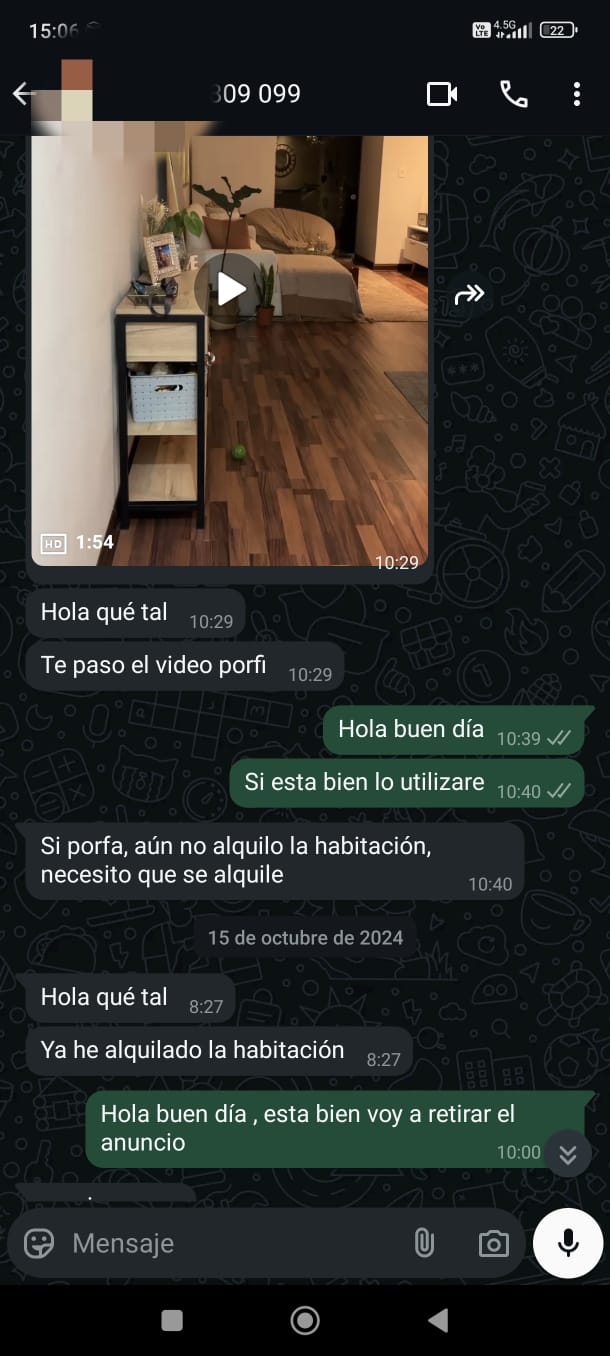Open the camera from the message bar
This screenshot has height=1356, width=610.
click(x=493, y=1243)
